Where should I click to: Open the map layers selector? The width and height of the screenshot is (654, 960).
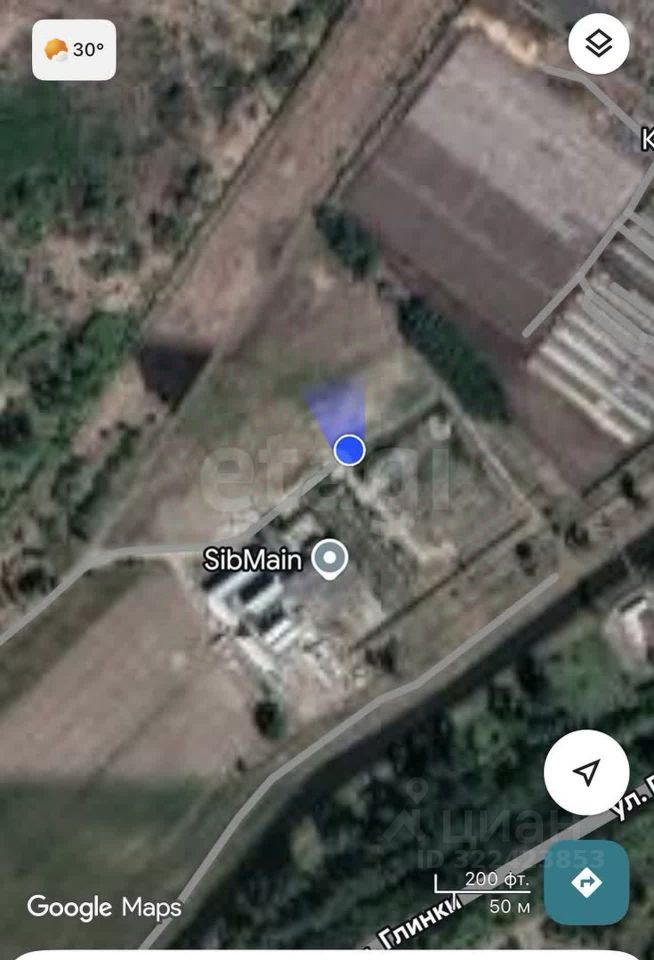pyautogui.click(x=598, y=44)
